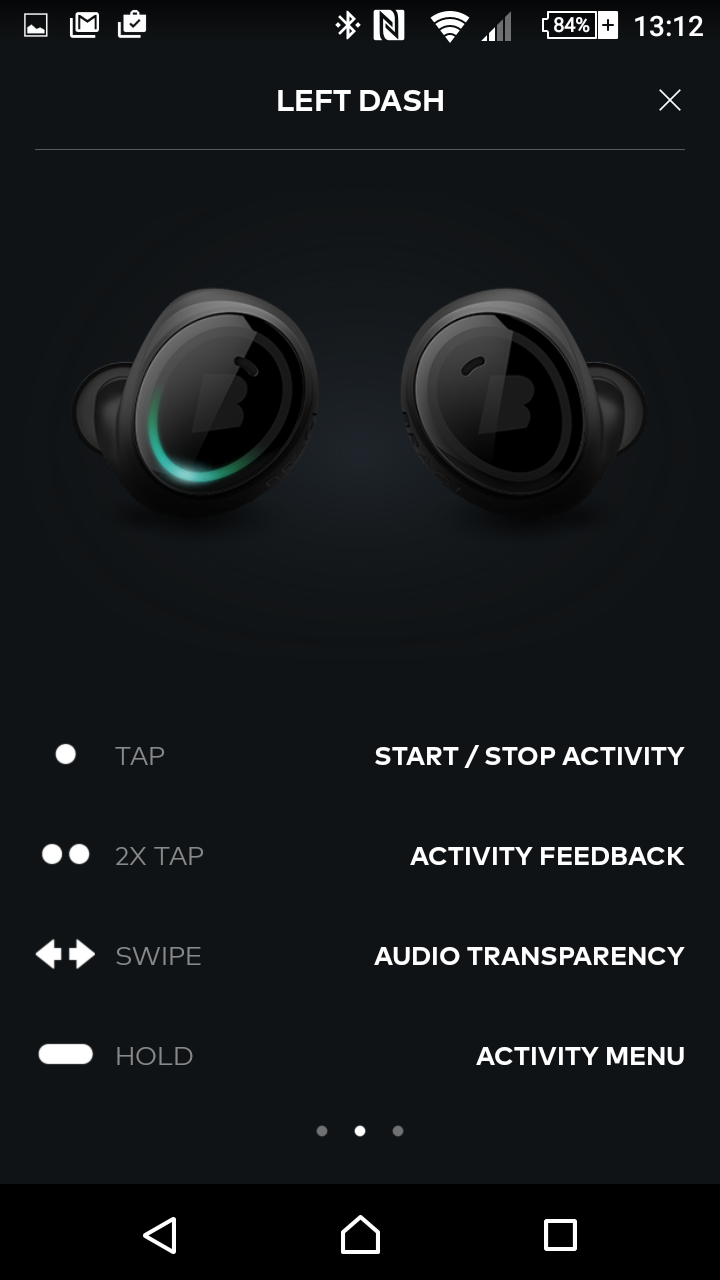Open the recent apps overview
Image resolution: width=720 pixels, height=1280 pixels.
[560, 1235]
